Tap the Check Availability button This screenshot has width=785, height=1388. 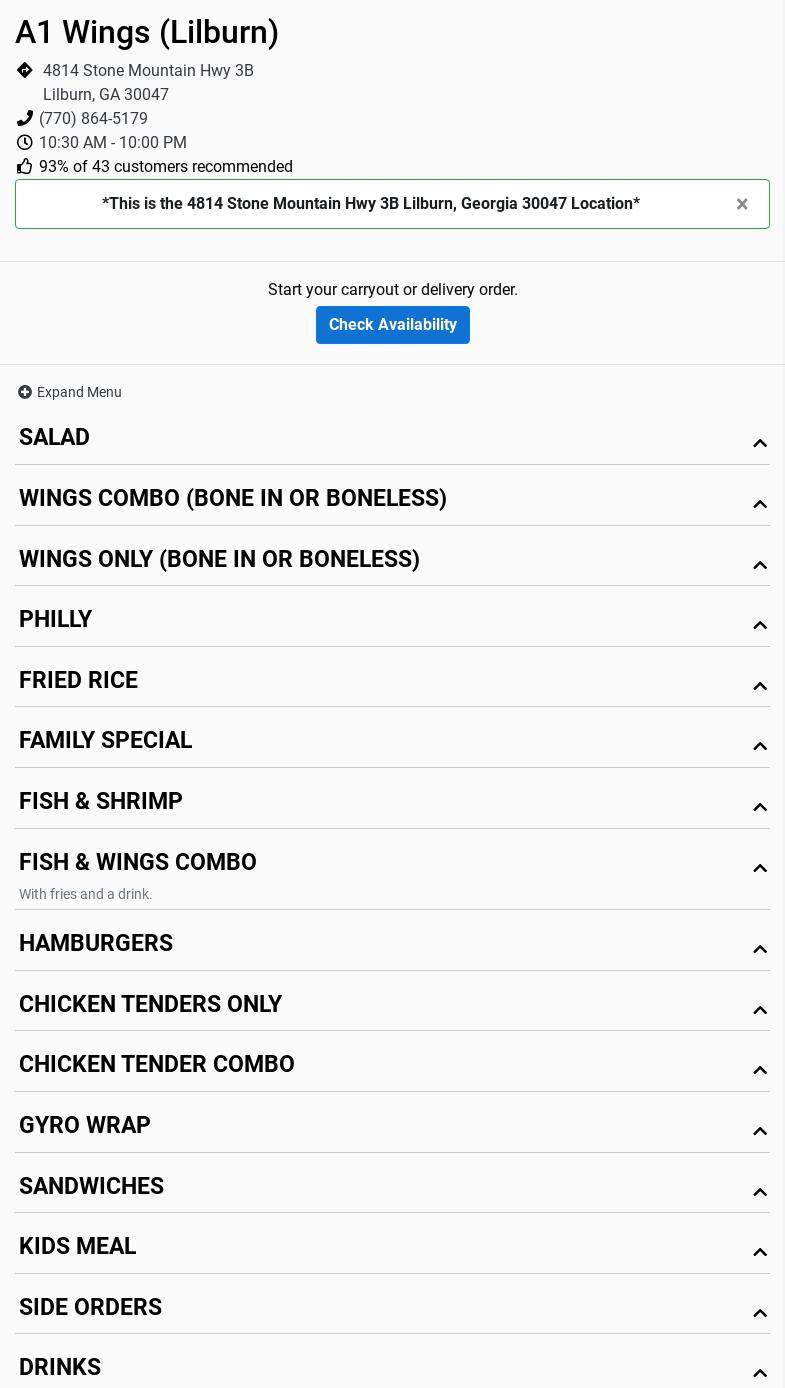tap(392, 325)
